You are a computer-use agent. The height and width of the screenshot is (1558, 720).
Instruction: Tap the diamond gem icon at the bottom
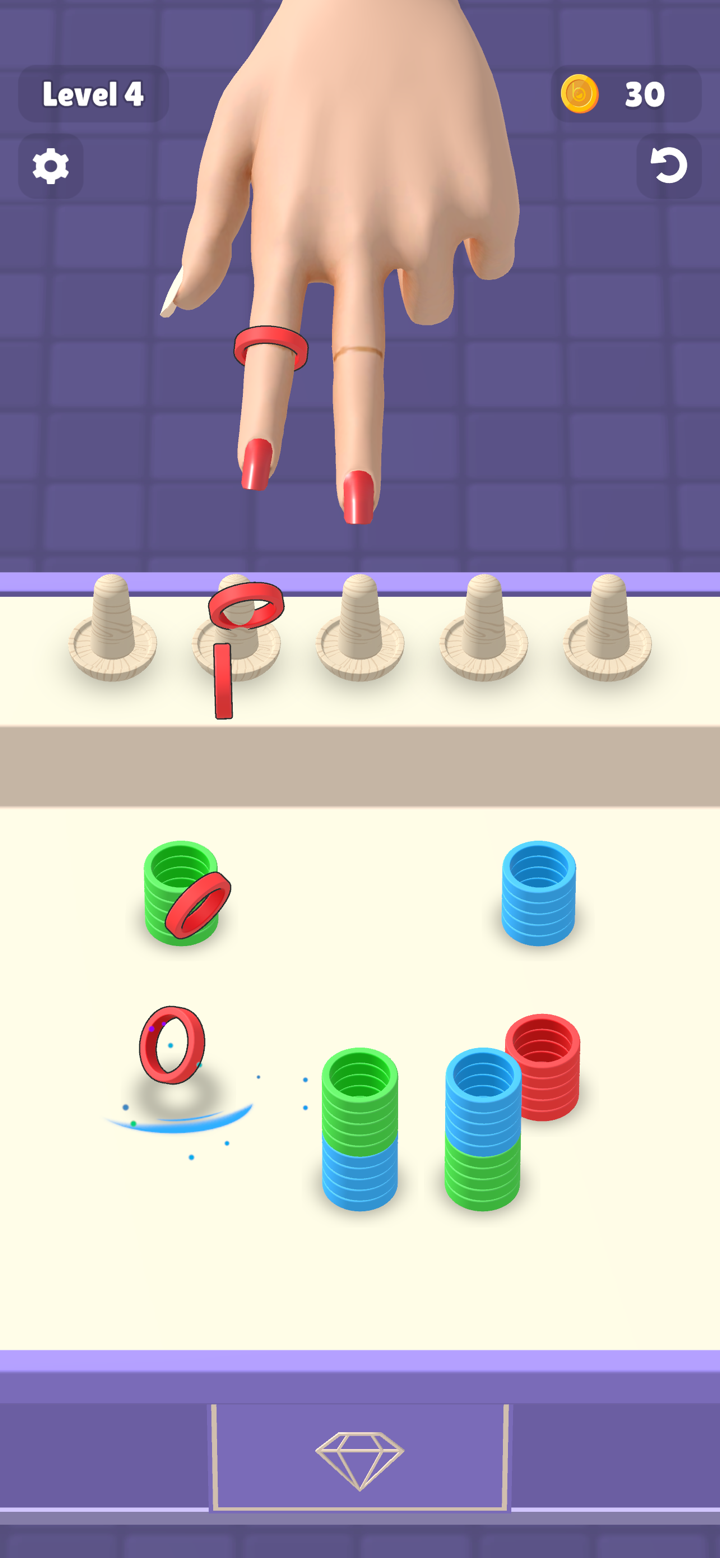[x=360, y=1455]
